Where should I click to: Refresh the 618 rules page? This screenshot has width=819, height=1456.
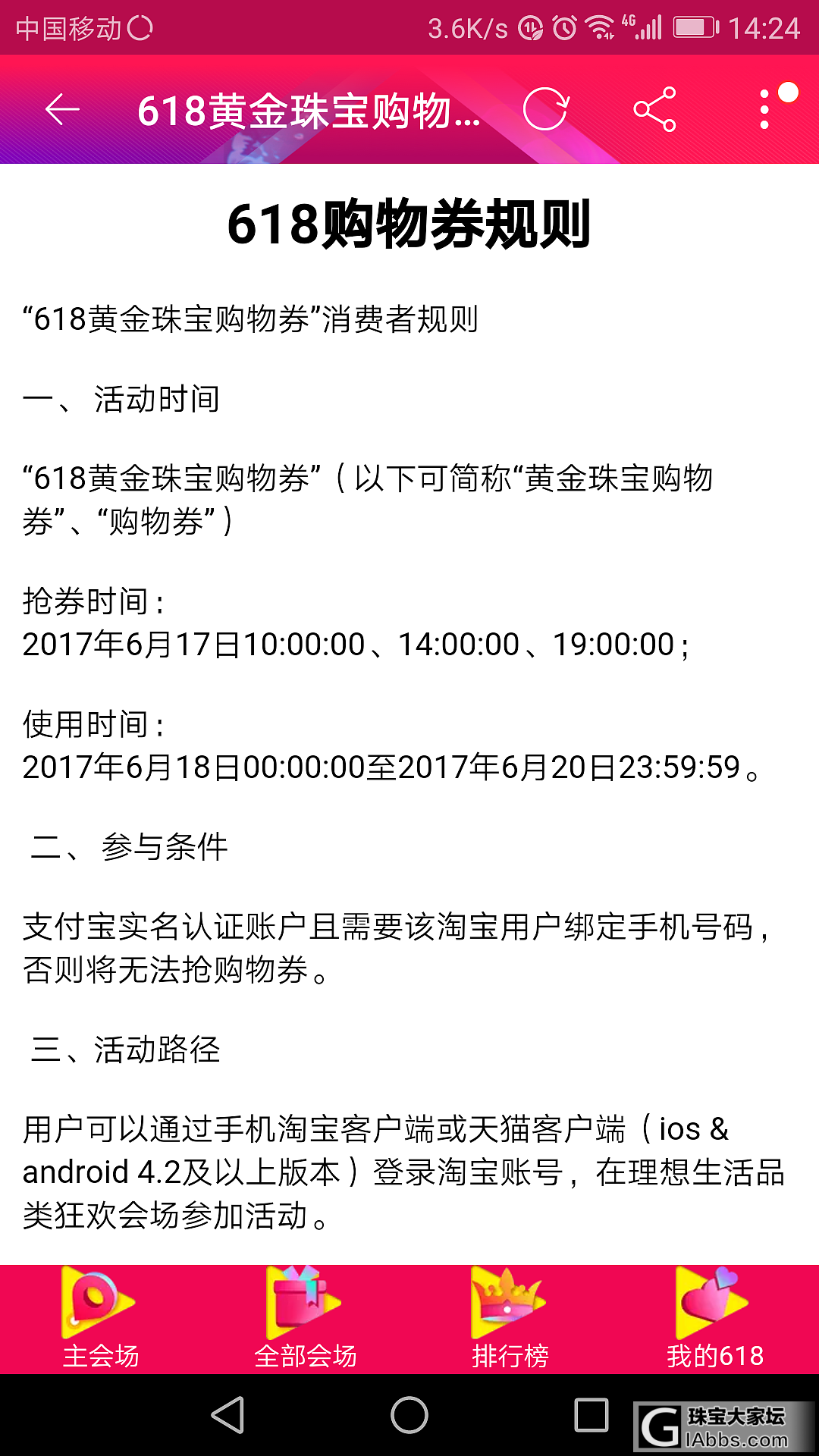coord(545,109)
